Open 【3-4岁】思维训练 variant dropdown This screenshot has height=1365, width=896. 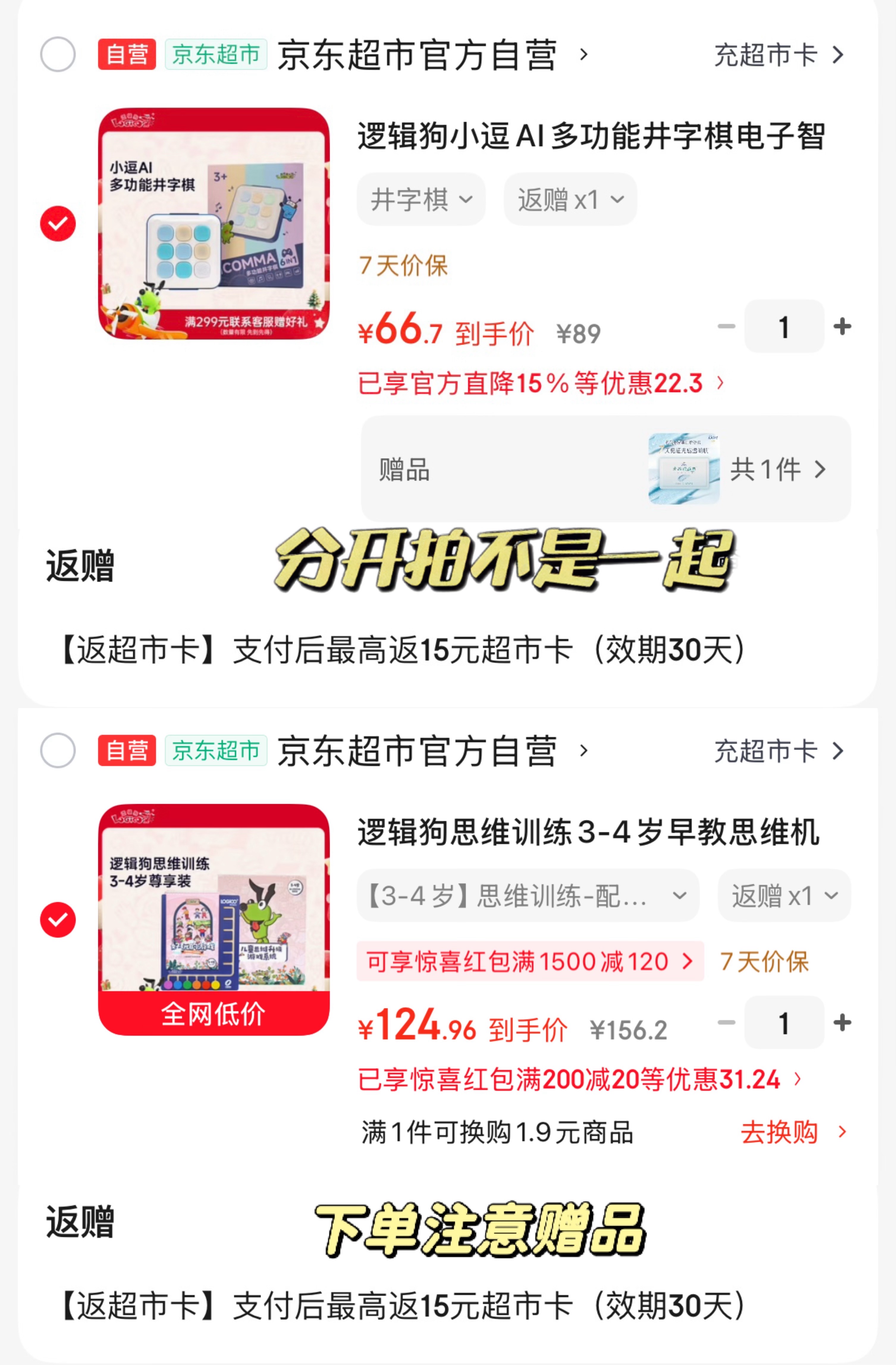tap(528, 896)
